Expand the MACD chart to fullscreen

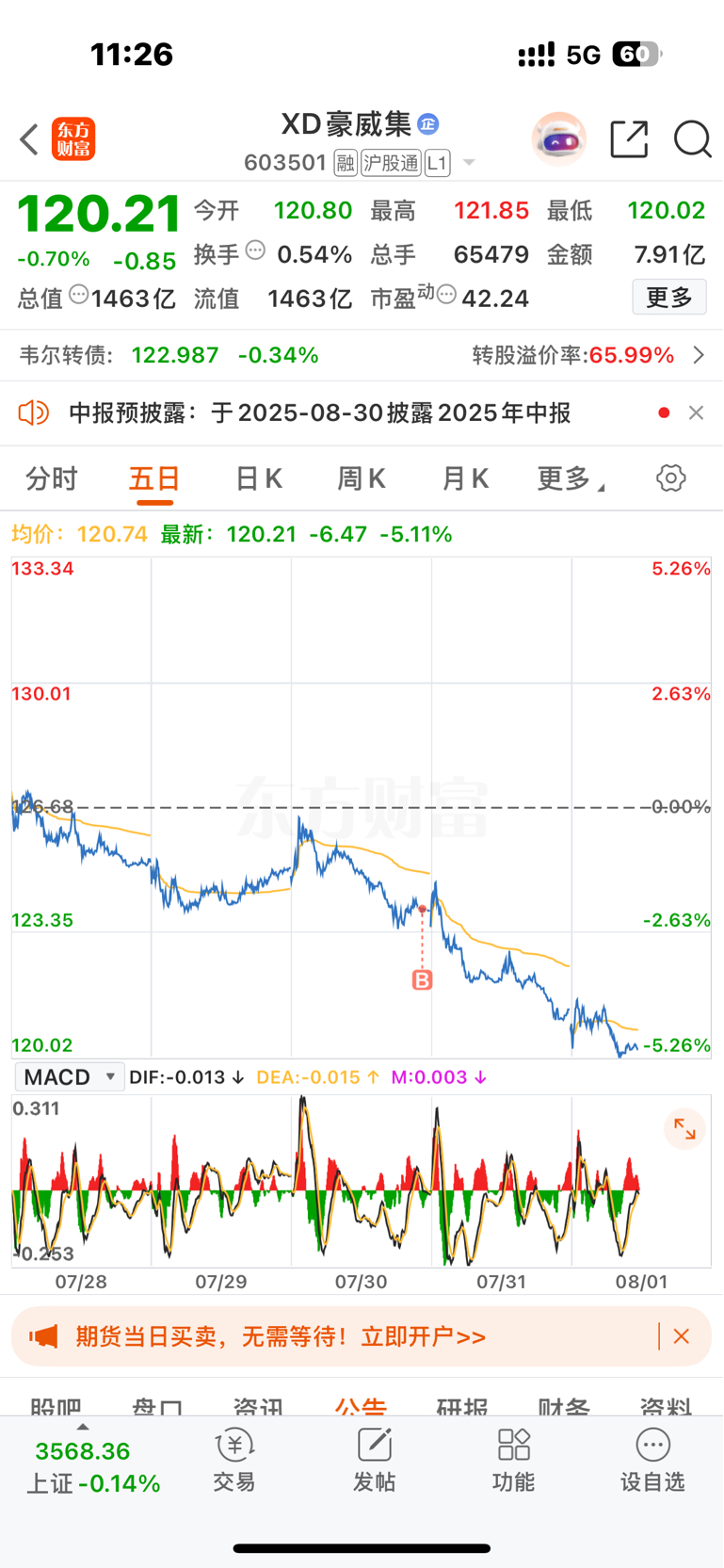[x=684, y=1128]
